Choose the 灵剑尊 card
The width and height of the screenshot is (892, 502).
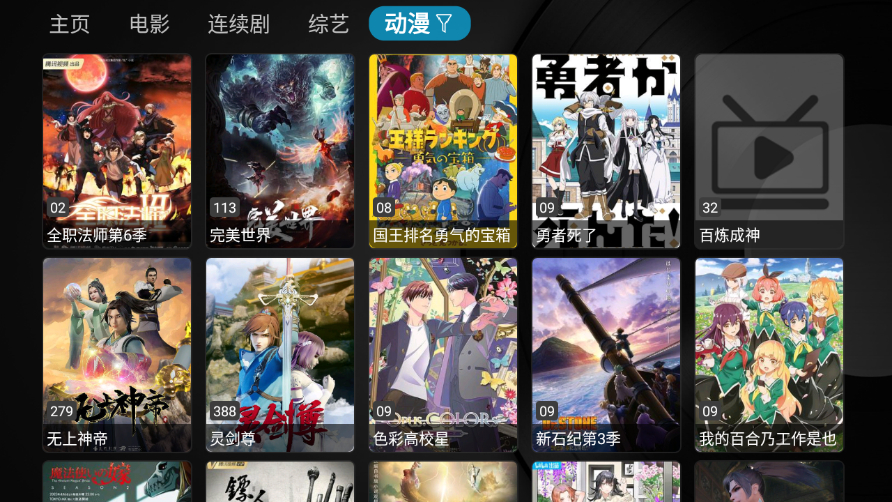(280, 354)
